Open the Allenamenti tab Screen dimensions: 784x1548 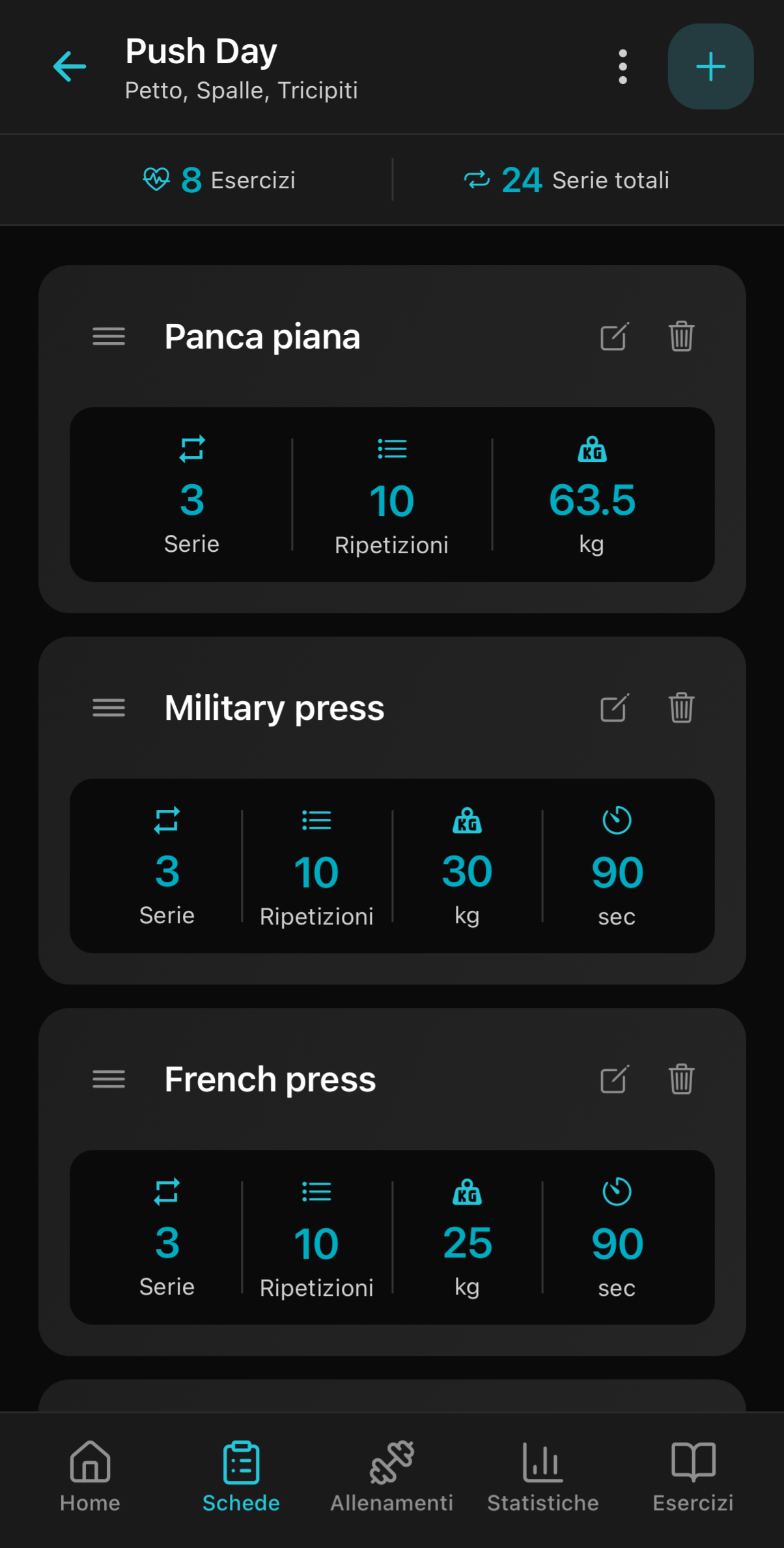[x=391, y=1476]
